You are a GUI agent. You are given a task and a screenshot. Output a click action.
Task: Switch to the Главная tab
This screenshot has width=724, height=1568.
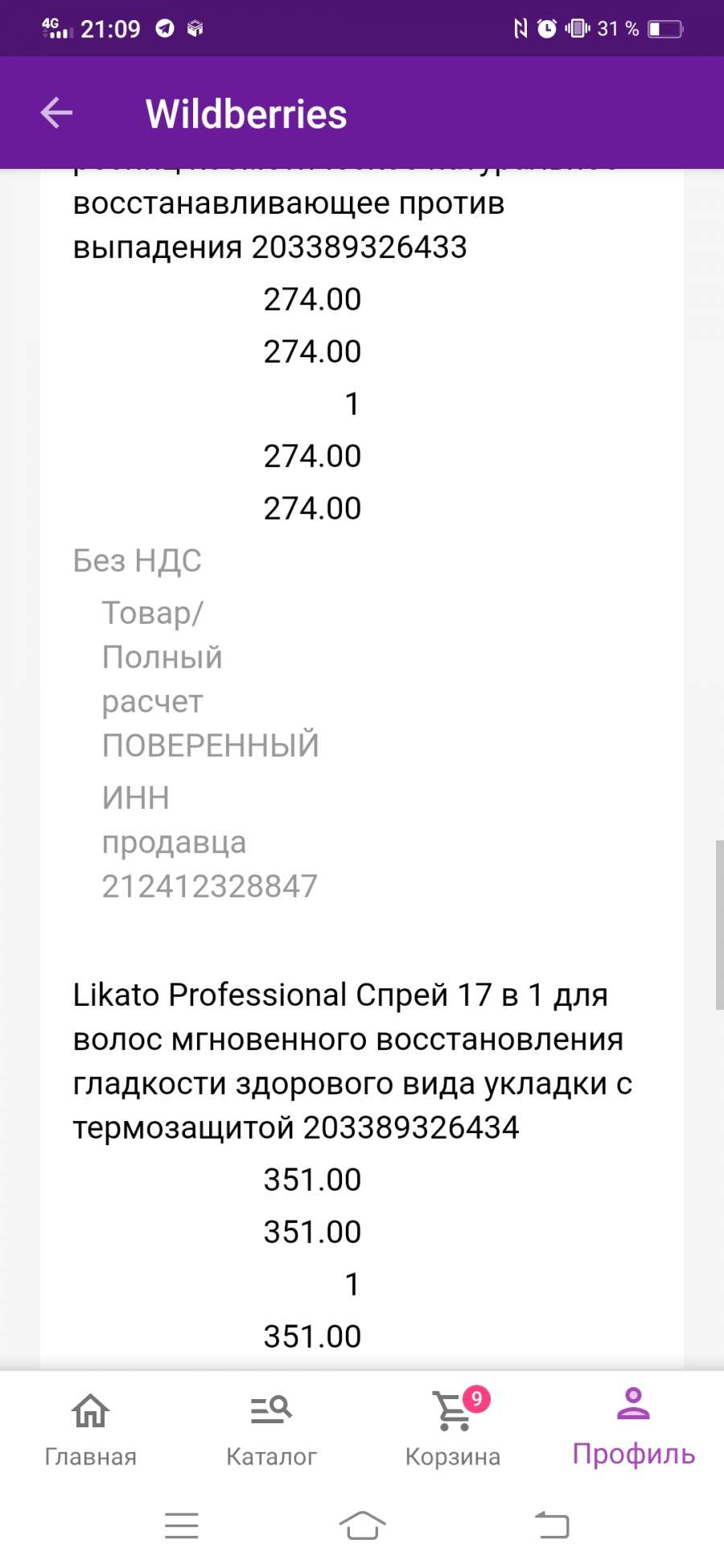(x=91, y=1429)
